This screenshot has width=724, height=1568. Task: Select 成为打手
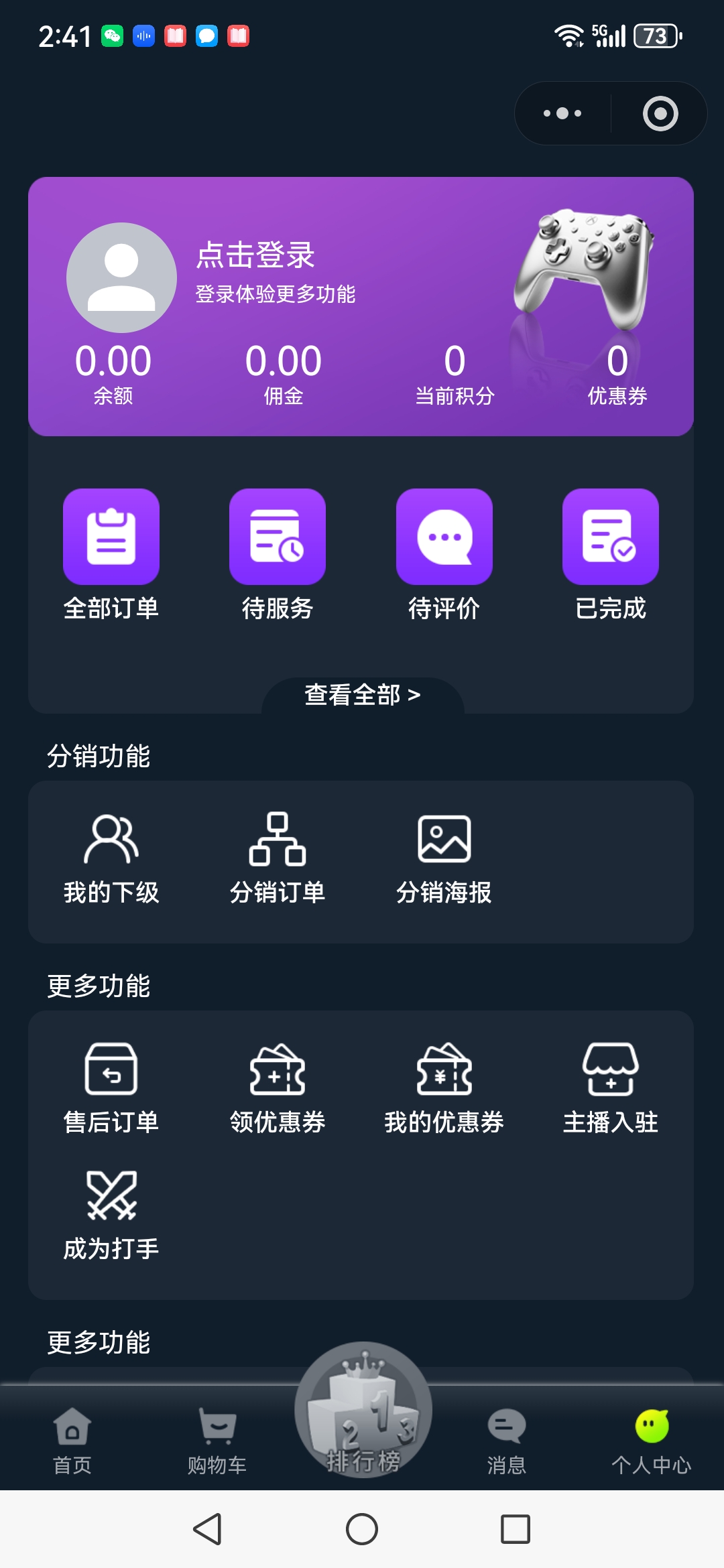[x=111, y=1214]
